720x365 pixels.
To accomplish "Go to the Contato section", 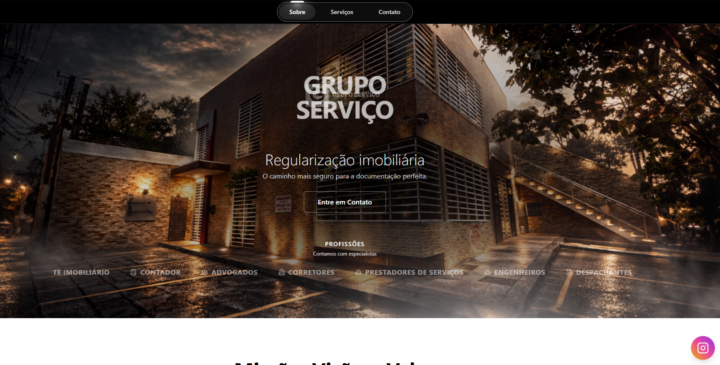I will 389,12.
